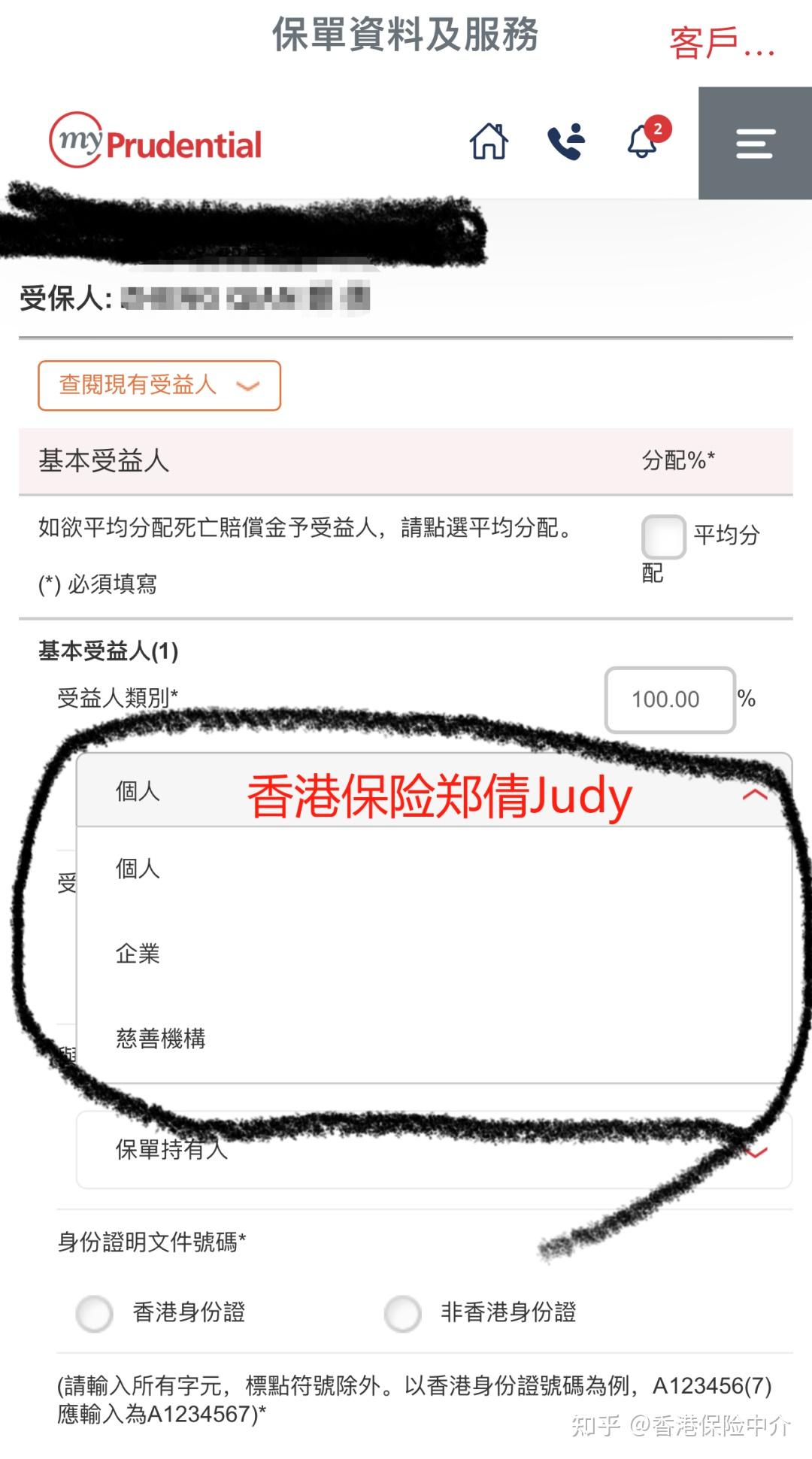
Task: Expand 查閱現有受益人 dropdown
Action: click(159, 386)
